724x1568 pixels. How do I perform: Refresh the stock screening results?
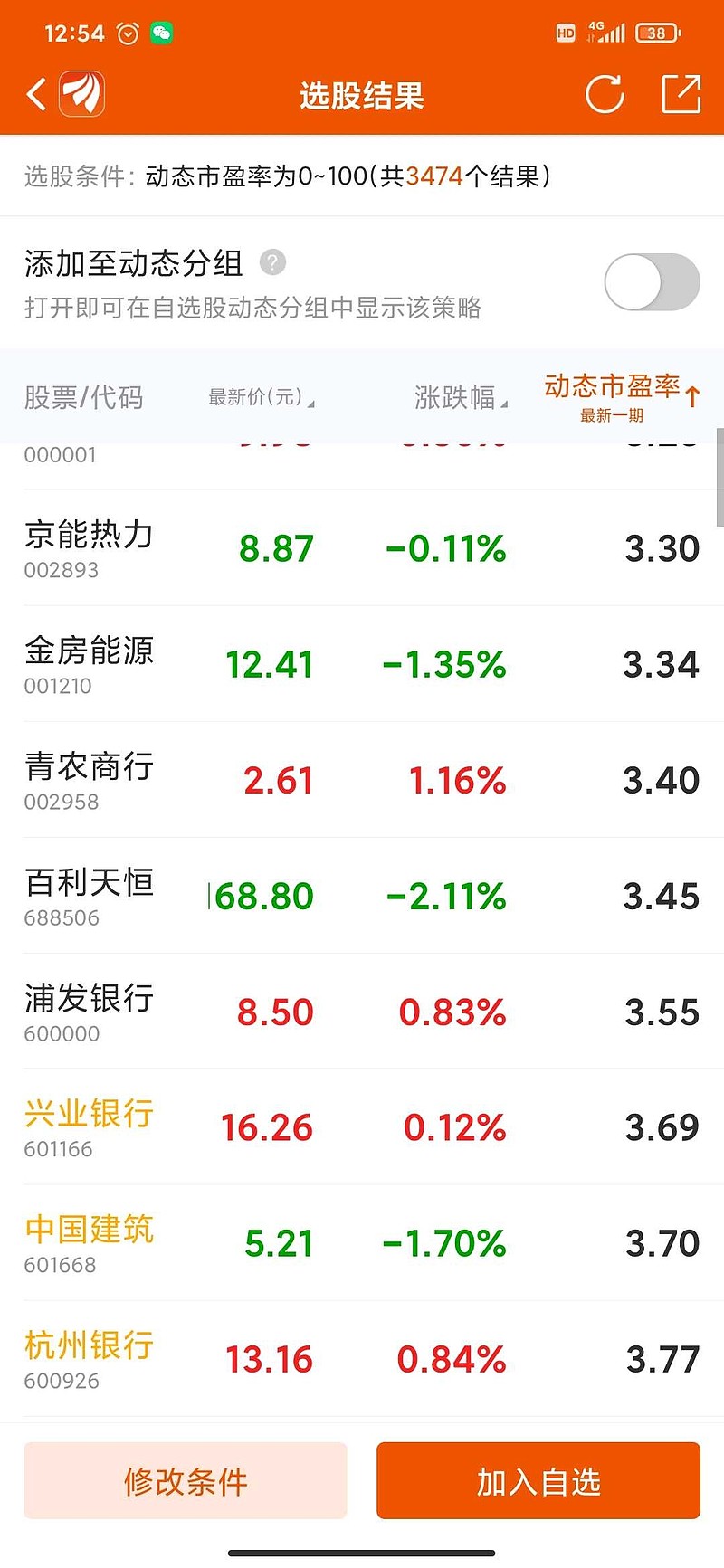pos(605,94)
